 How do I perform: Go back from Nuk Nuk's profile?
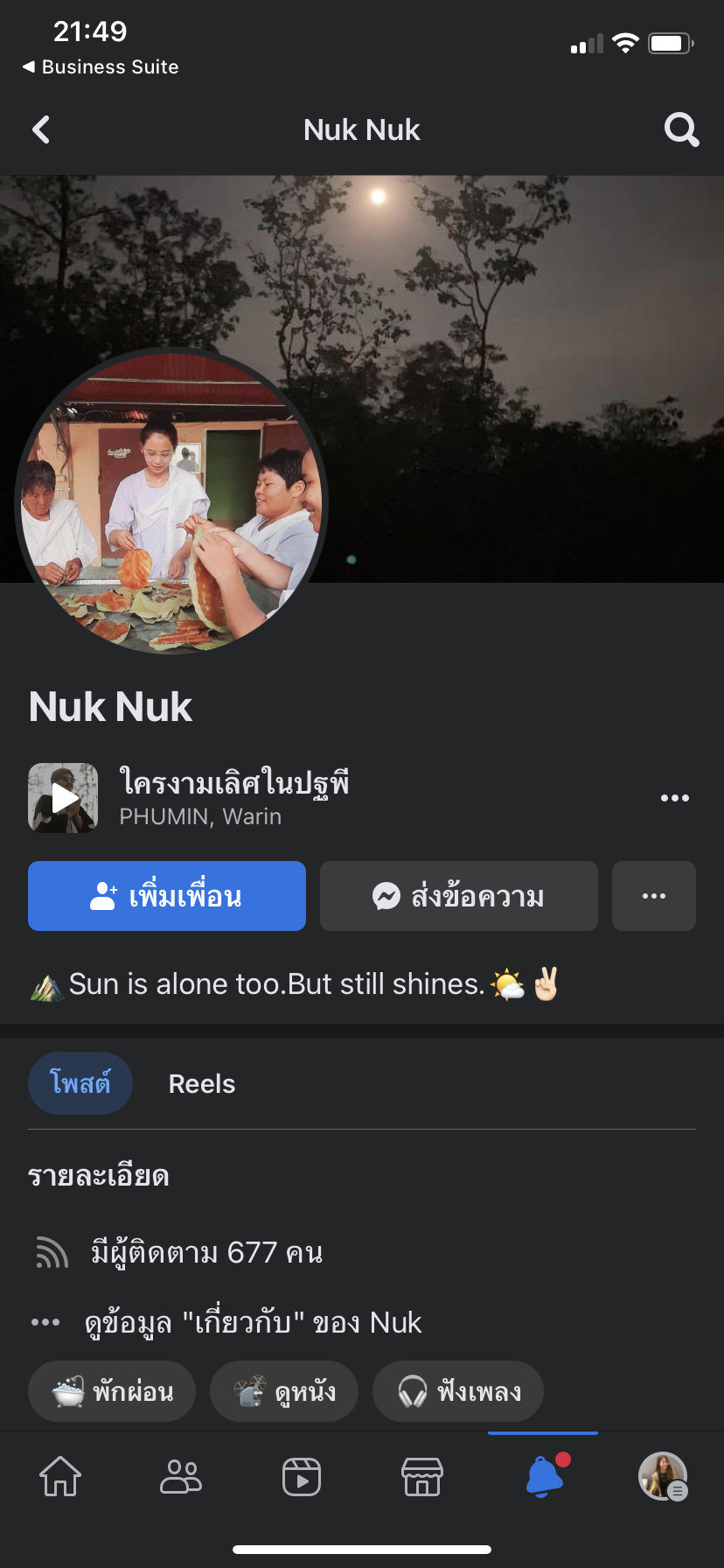click(x=41, y=130)
